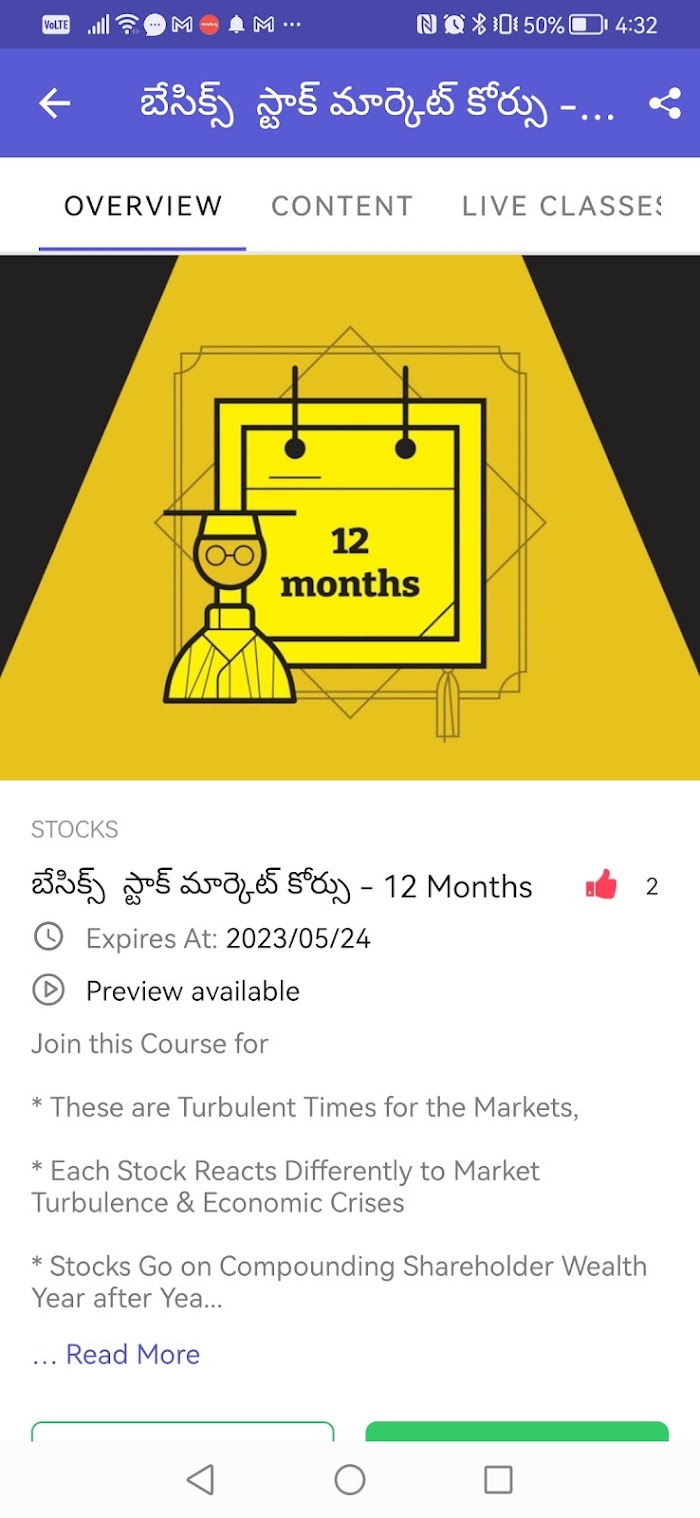
Task: Open the Live Classes tab
Action: (x=562, y=206)
